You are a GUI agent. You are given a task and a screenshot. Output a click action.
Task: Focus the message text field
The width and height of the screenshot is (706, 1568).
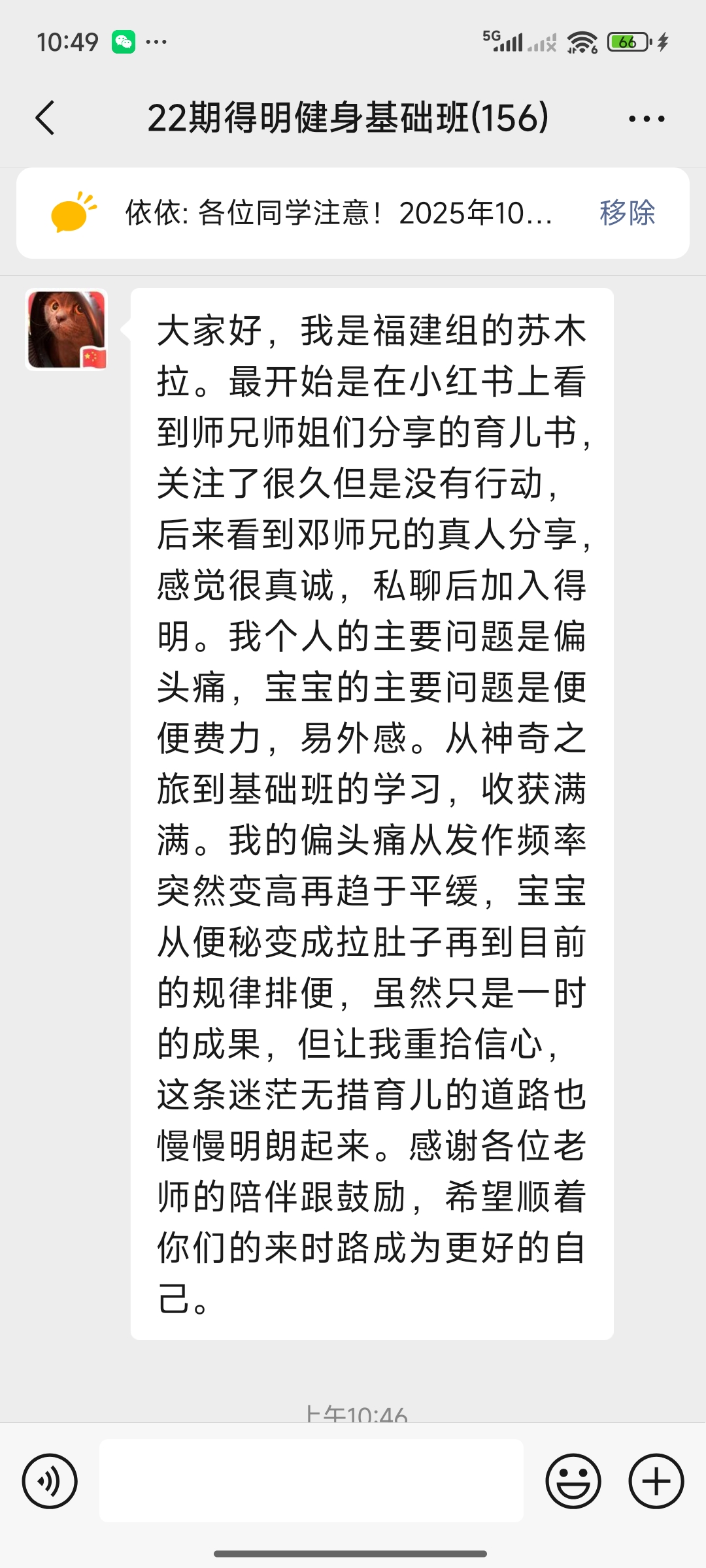[x=311, y=1481]
